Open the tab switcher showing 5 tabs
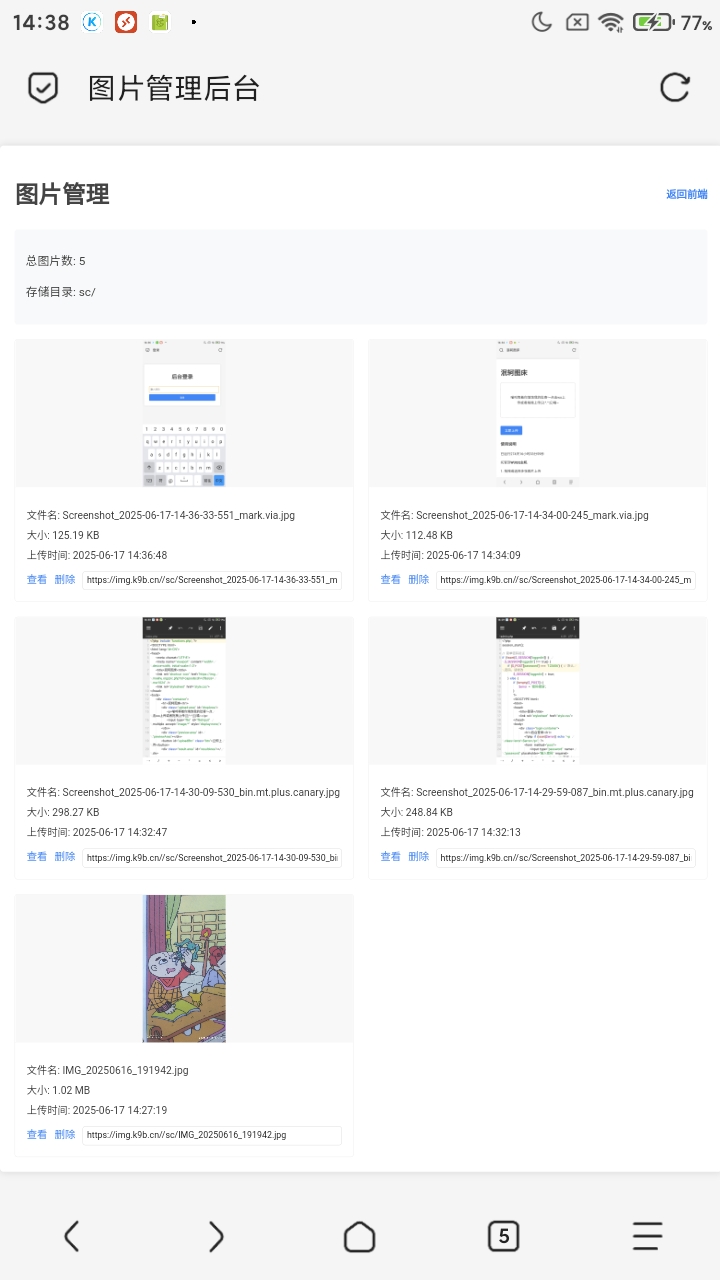Image resolution: width=720 pixels, height=1280 pixels. click(x=504, y=1237)
